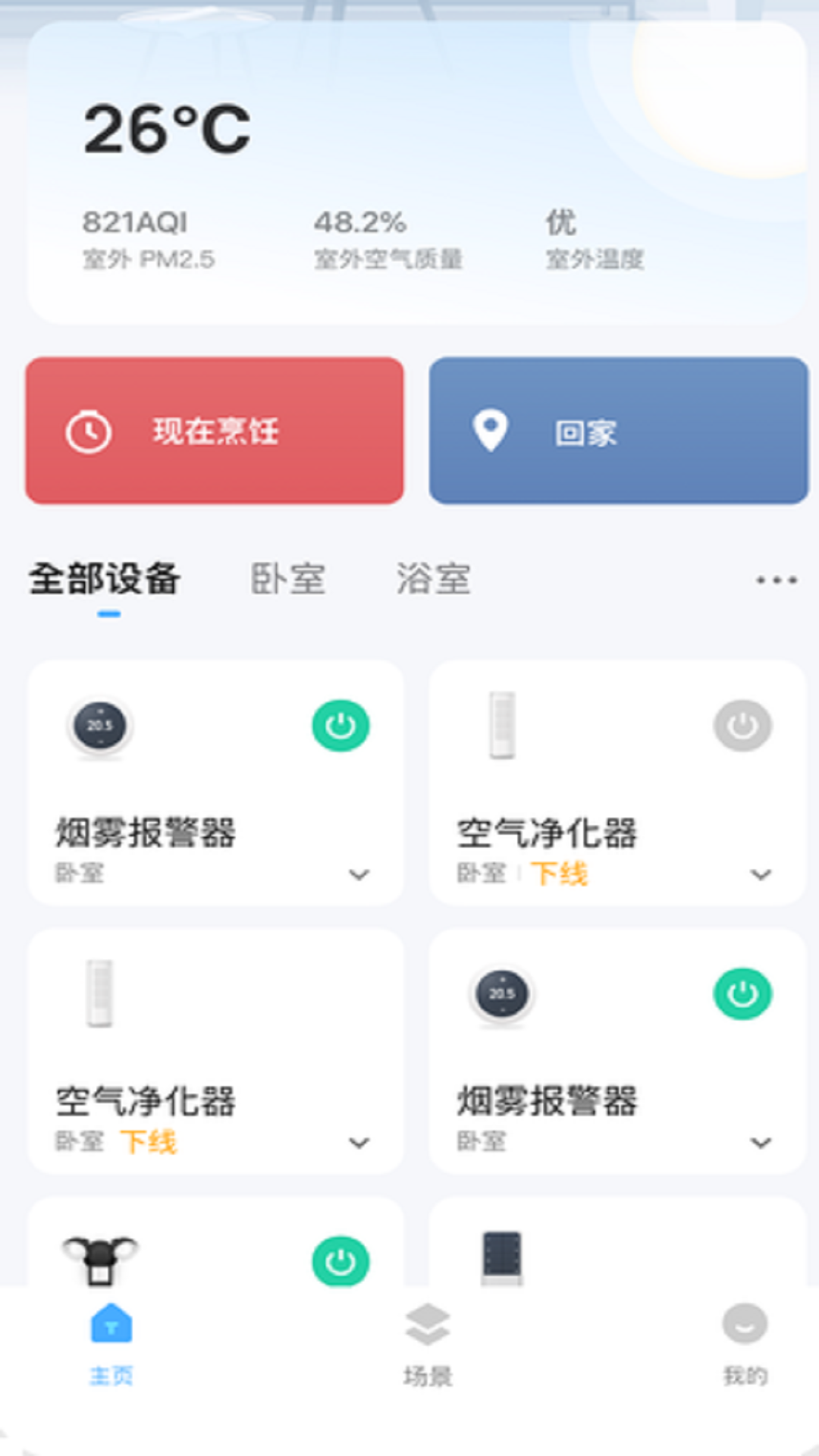The image size is (819, 1456).
Task: Toggle power on the 烟雾报警器 in top-left card
Action: [339, 724]
